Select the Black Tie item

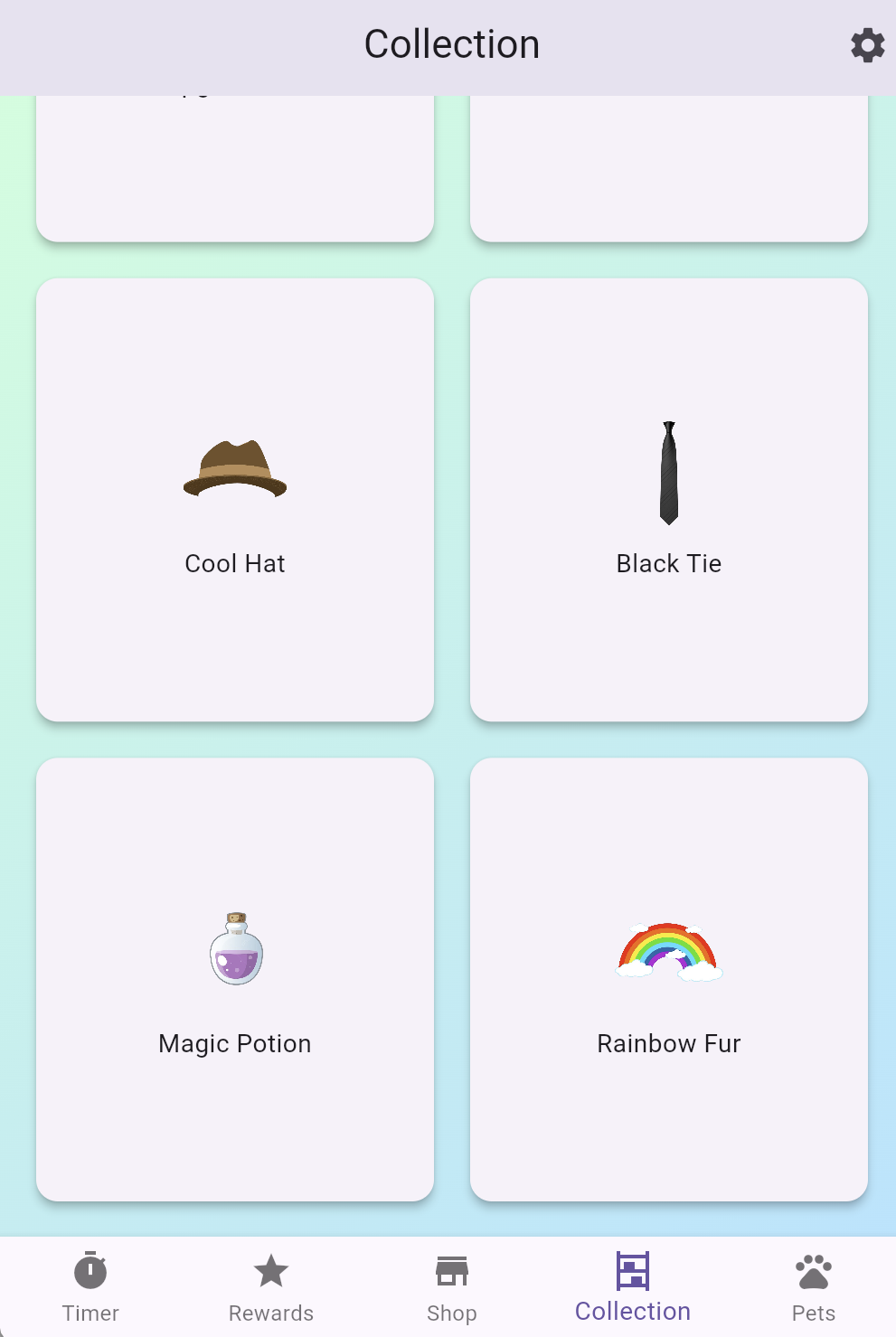pos(669,500)
